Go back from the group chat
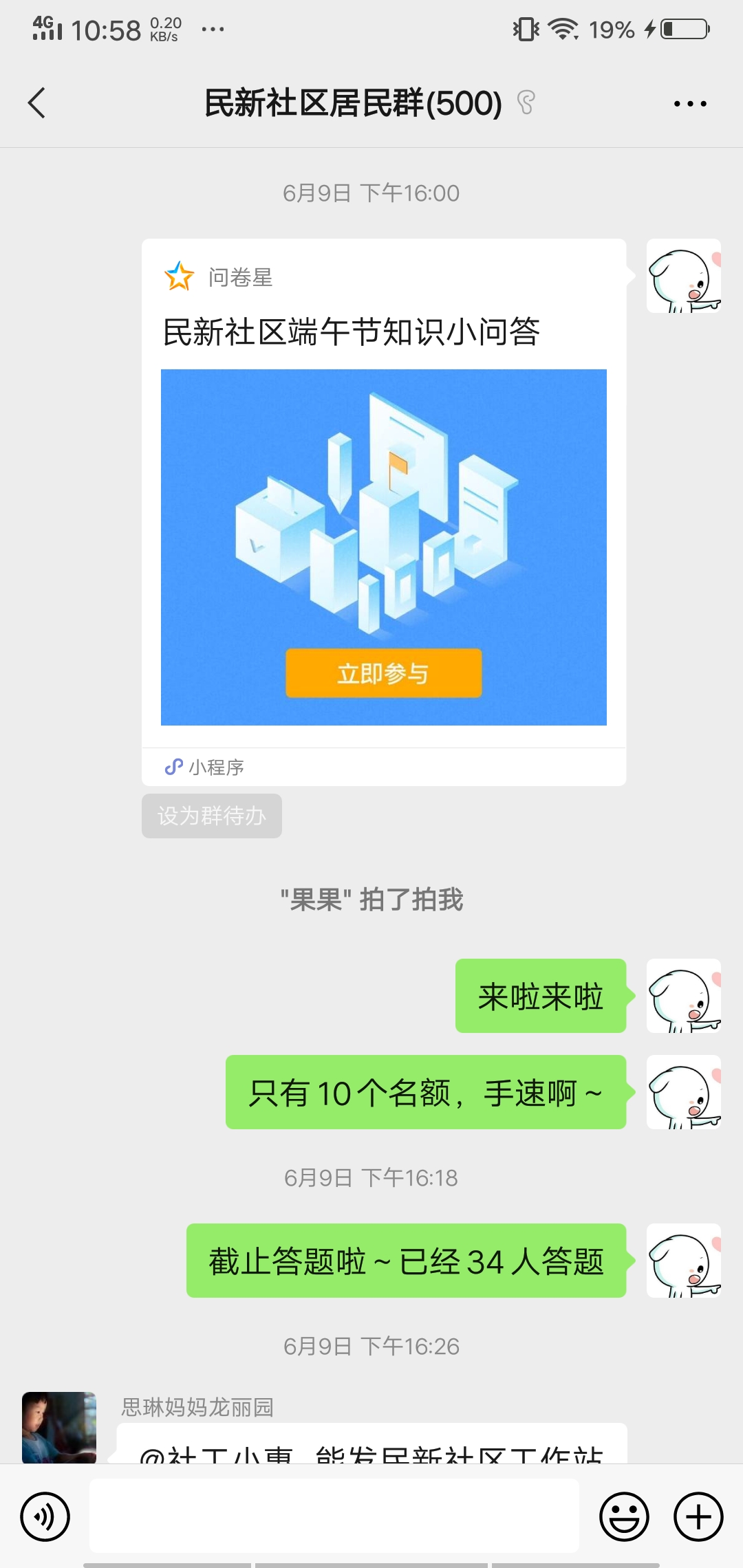The width and height of the screenshot is (743, 1568). pyautogui.click(x=37, y=103)
